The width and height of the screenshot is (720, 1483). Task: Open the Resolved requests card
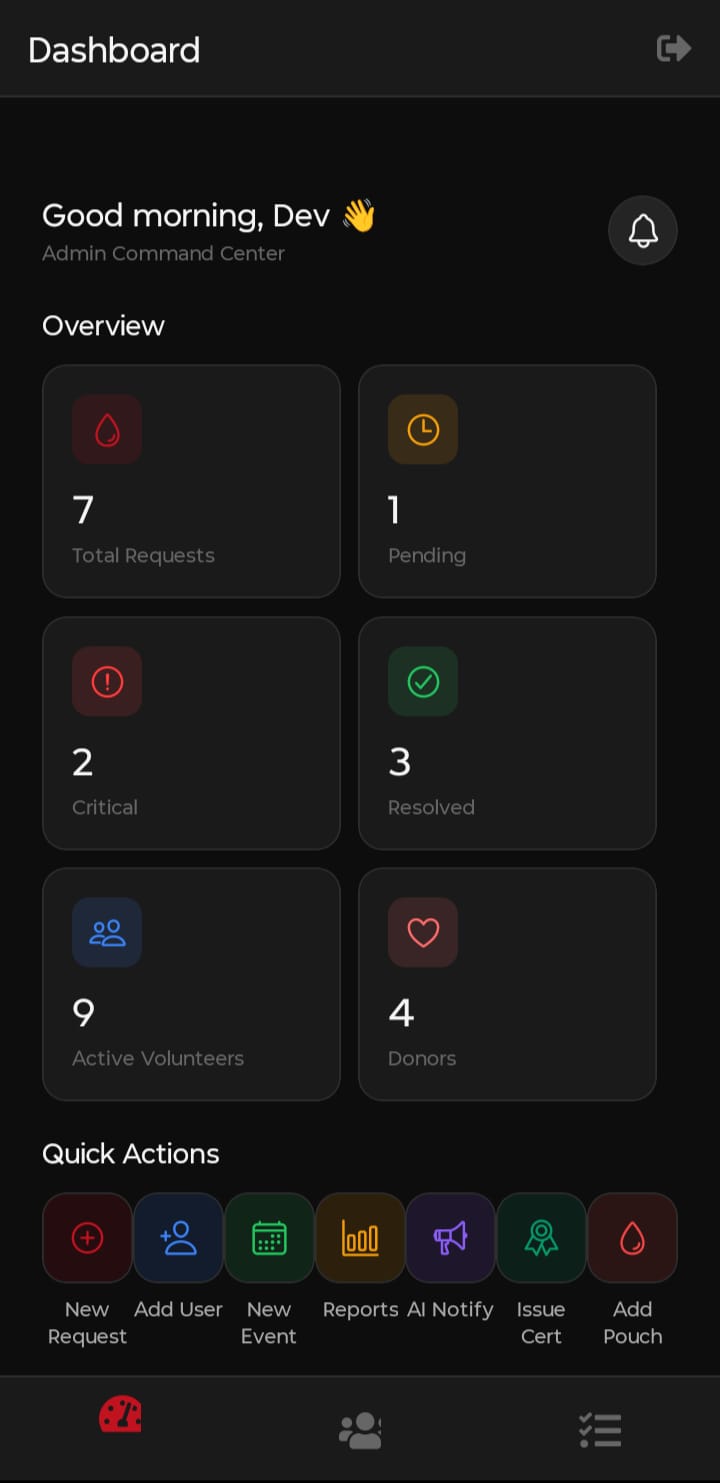click(507, 733)
